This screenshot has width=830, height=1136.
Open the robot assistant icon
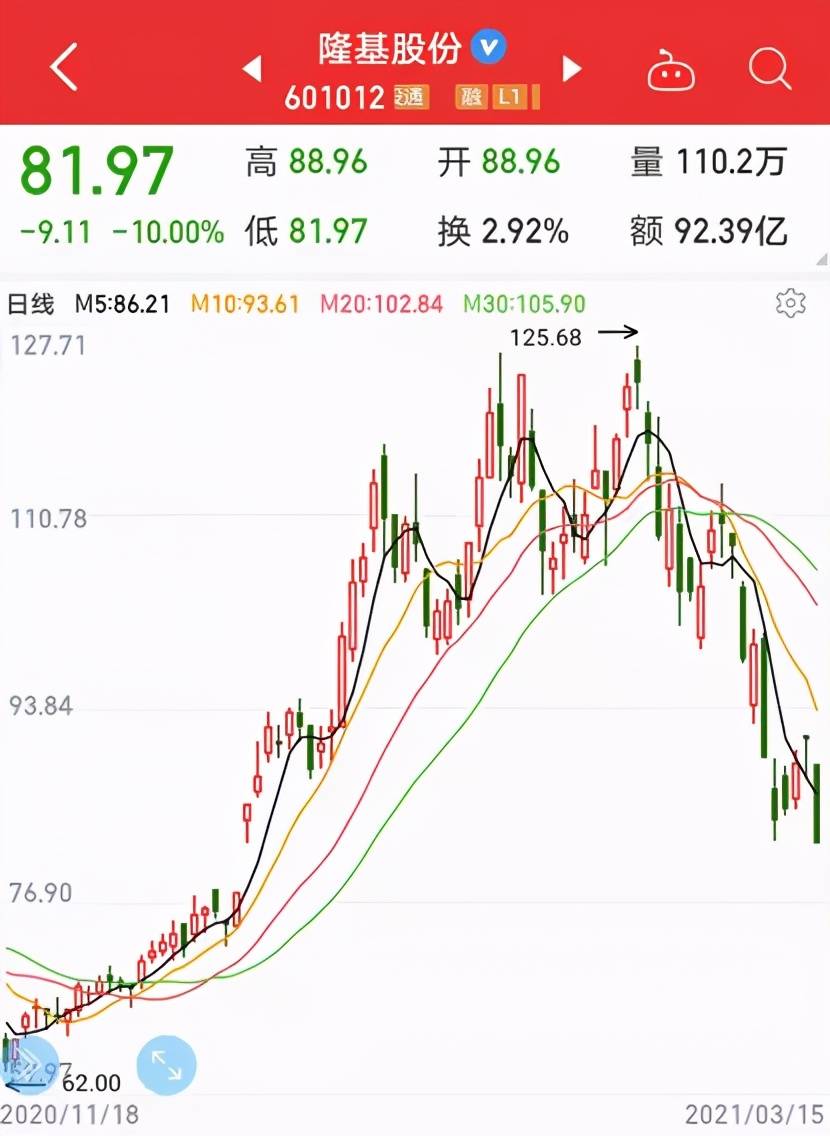[671, 71]
